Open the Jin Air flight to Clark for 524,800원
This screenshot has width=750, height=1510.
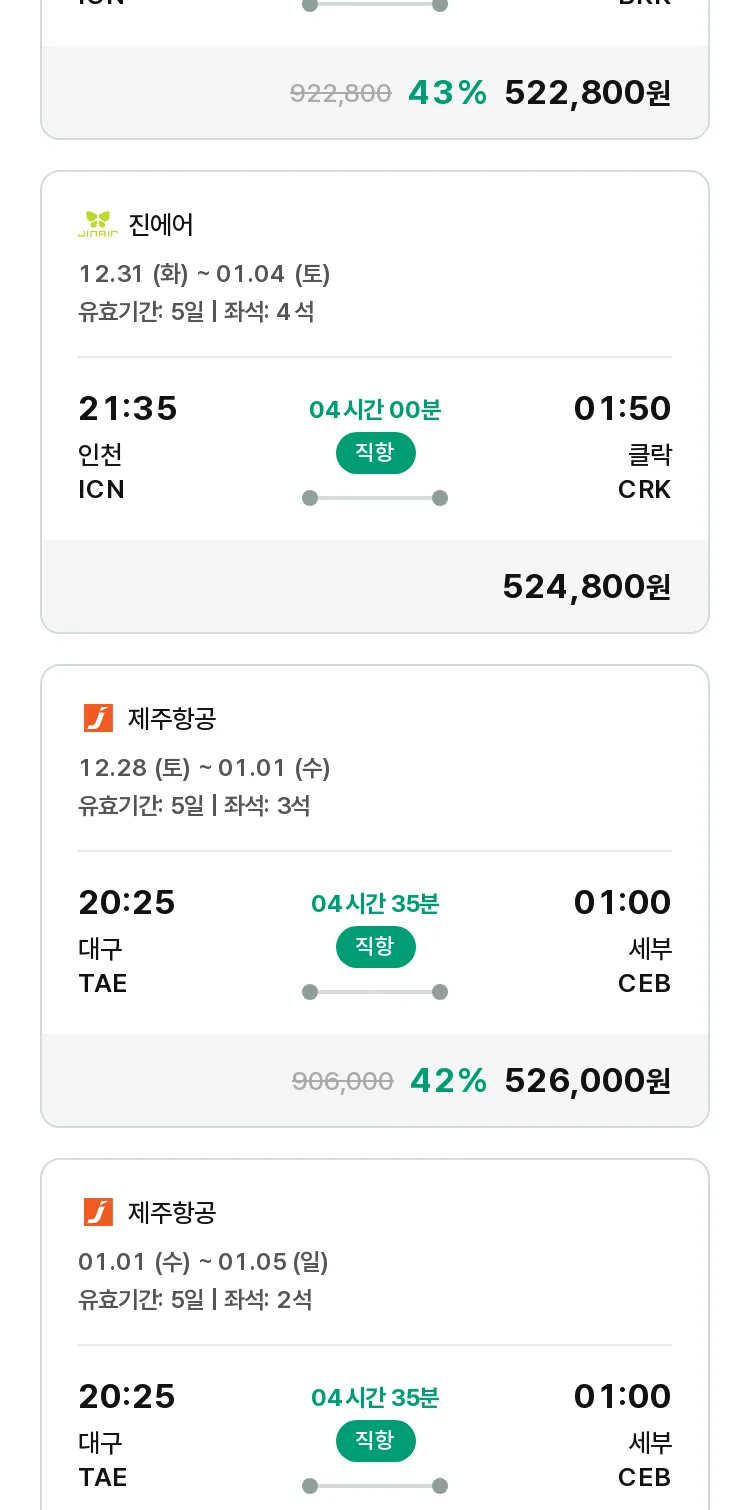(375, 402)
